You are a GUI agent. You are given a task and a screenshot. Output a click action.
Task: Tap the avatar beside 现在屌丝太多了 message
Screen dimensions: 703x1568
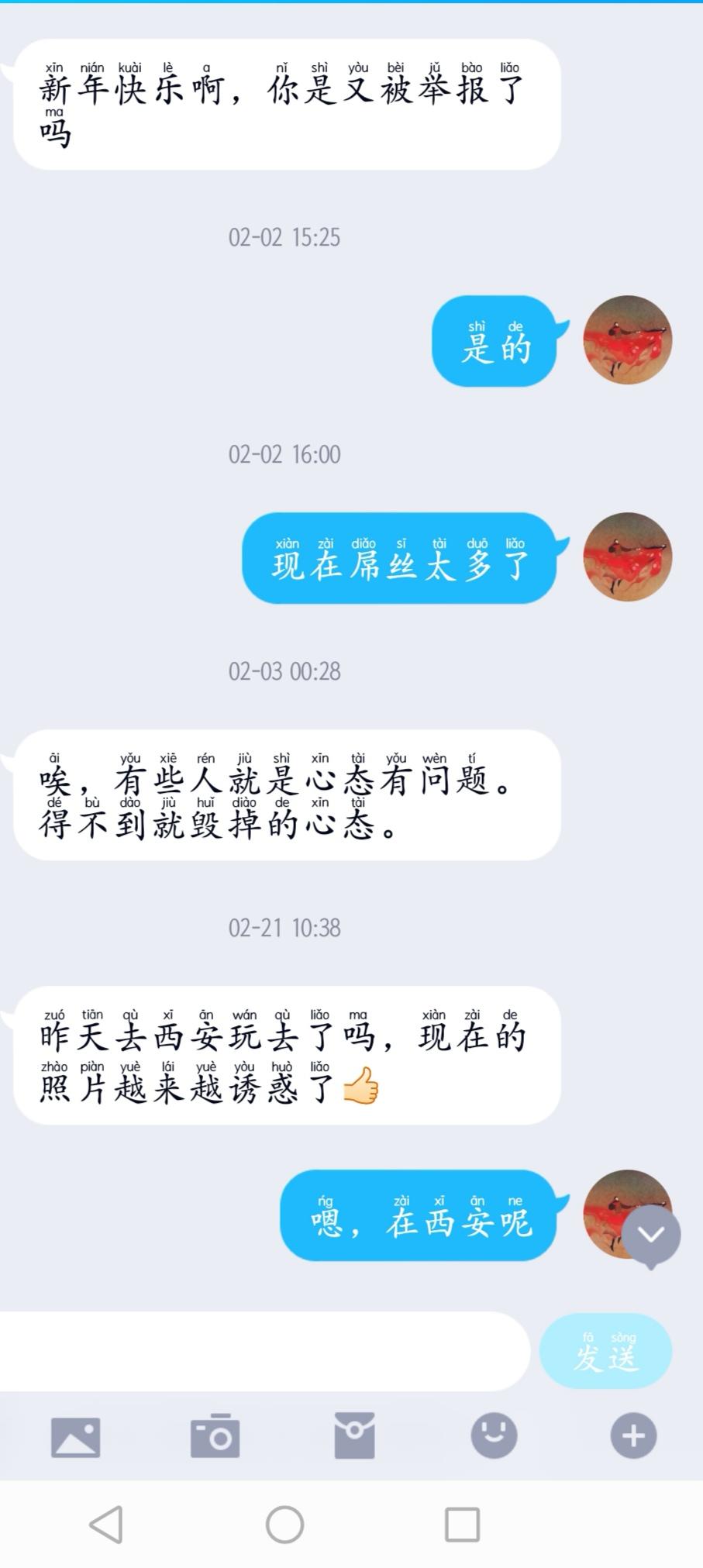[627, 557]
